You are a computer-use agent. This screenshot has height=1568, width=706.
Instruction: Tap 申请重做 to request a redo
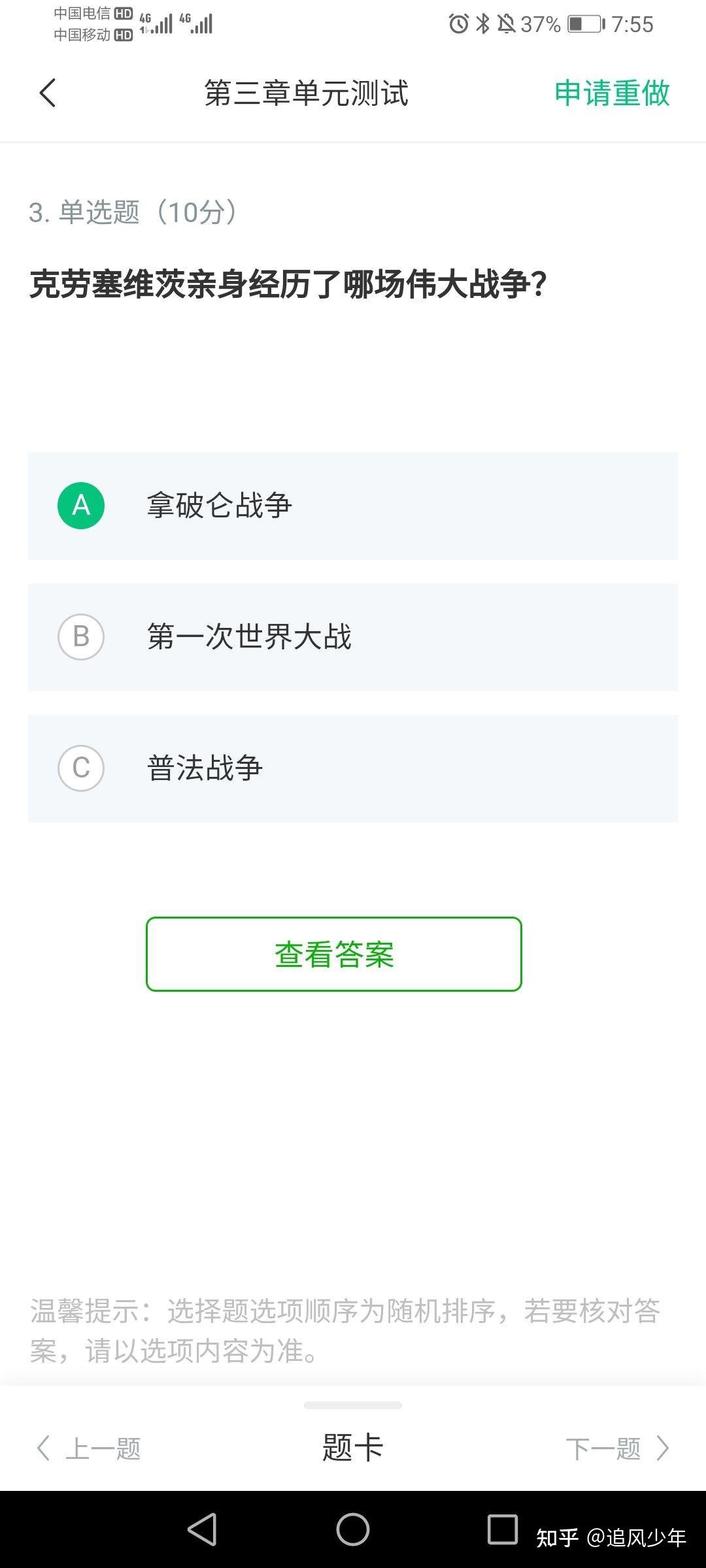click(x=612, y=93)
